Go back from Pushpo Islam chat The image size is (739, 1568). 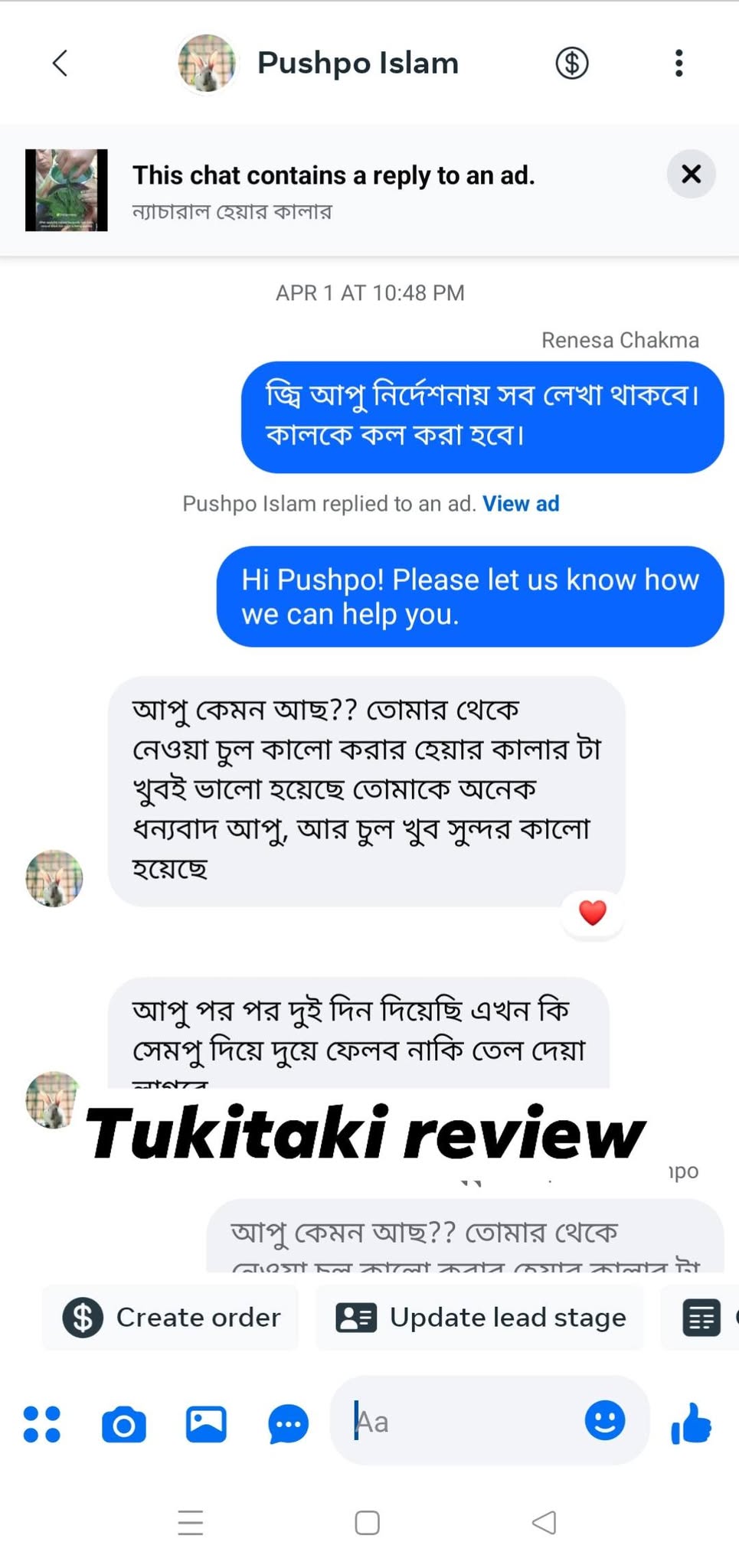click(x=60, y=64)
